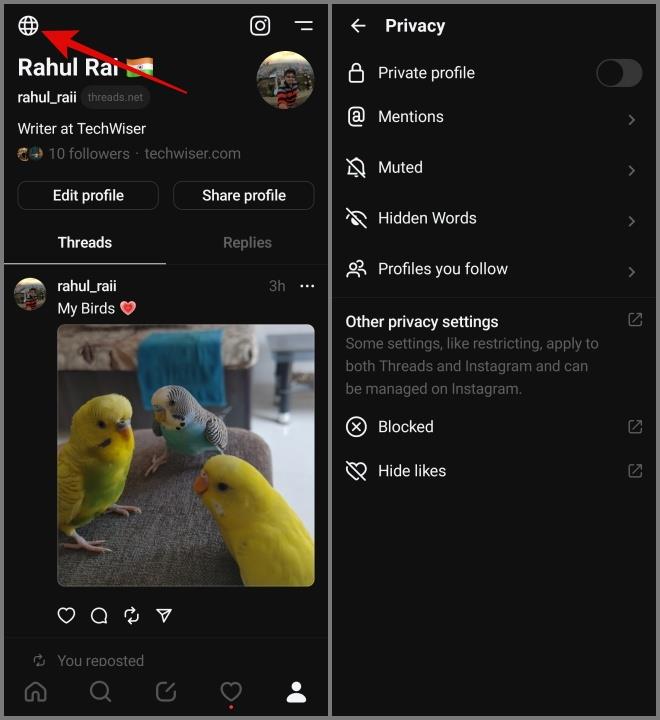The height and width of the screenshot is (720, 660).
Task: Toggle the Private profile switch
Action: coord(618,73)
